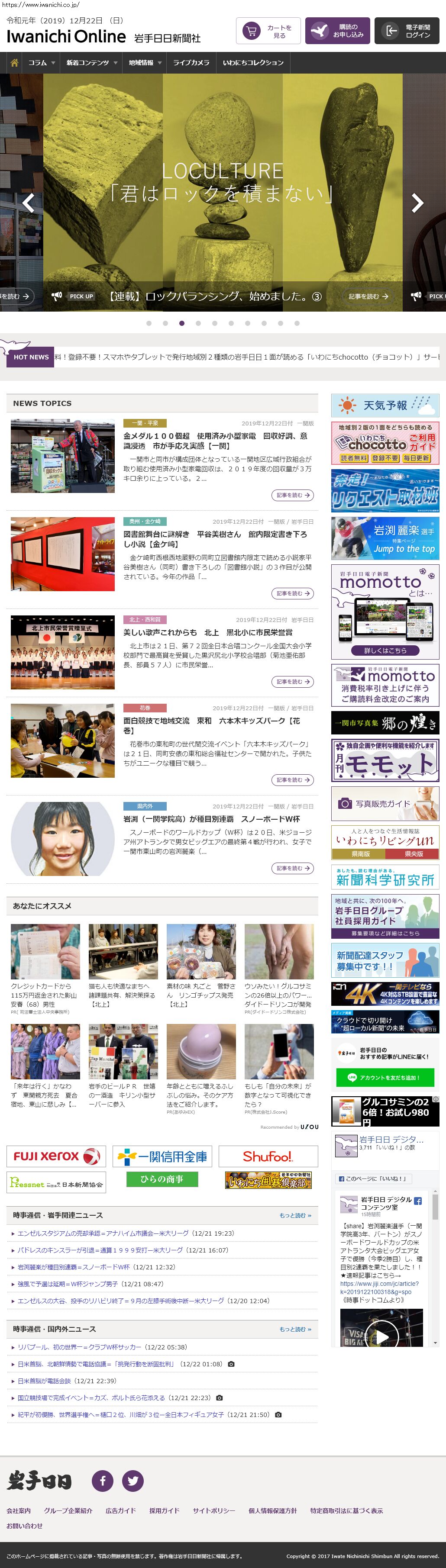Open 岩渕麗楽 Jump to the top banner
This screenshot has width=446, height=1568.
click(385, 538)
